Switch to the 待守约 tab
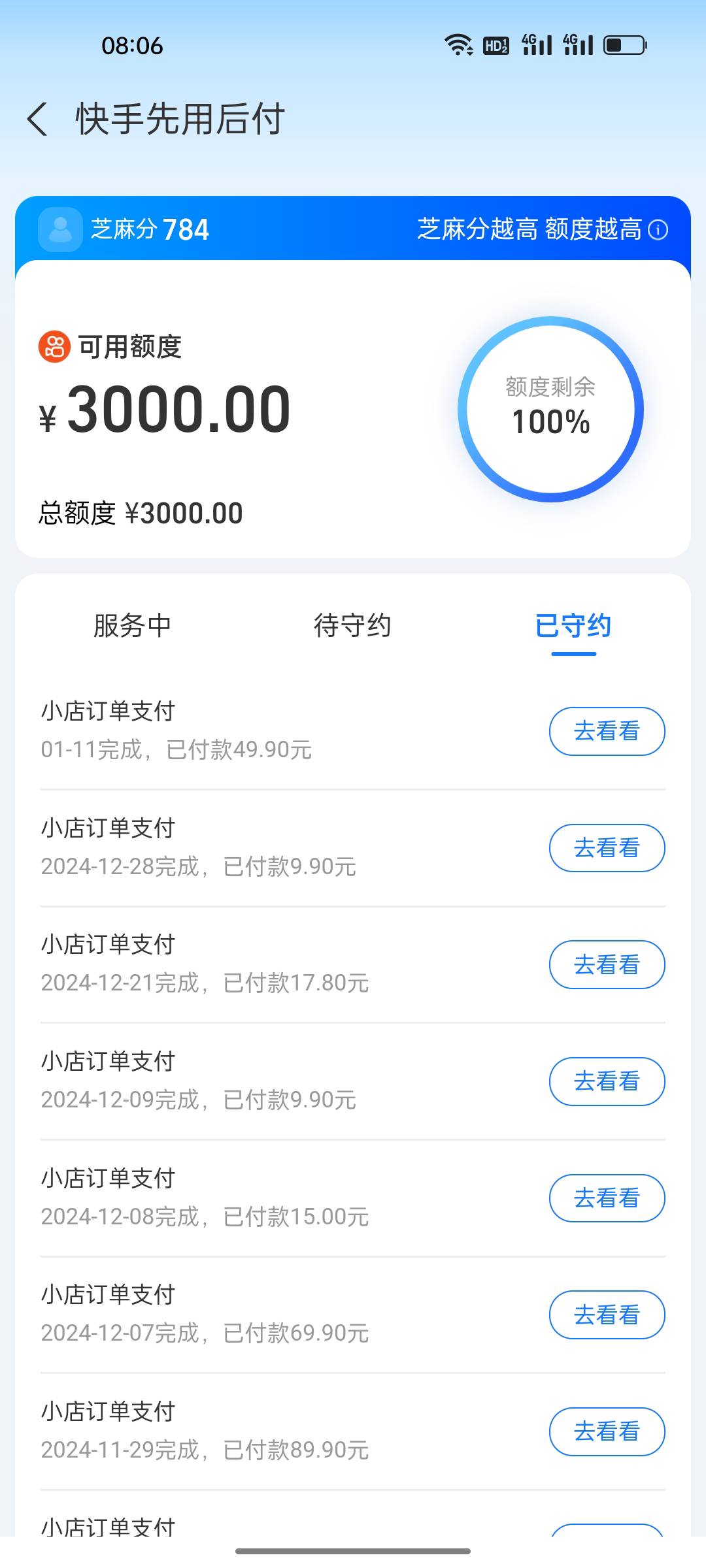The image size is (706, 1568). click(352, 626)
